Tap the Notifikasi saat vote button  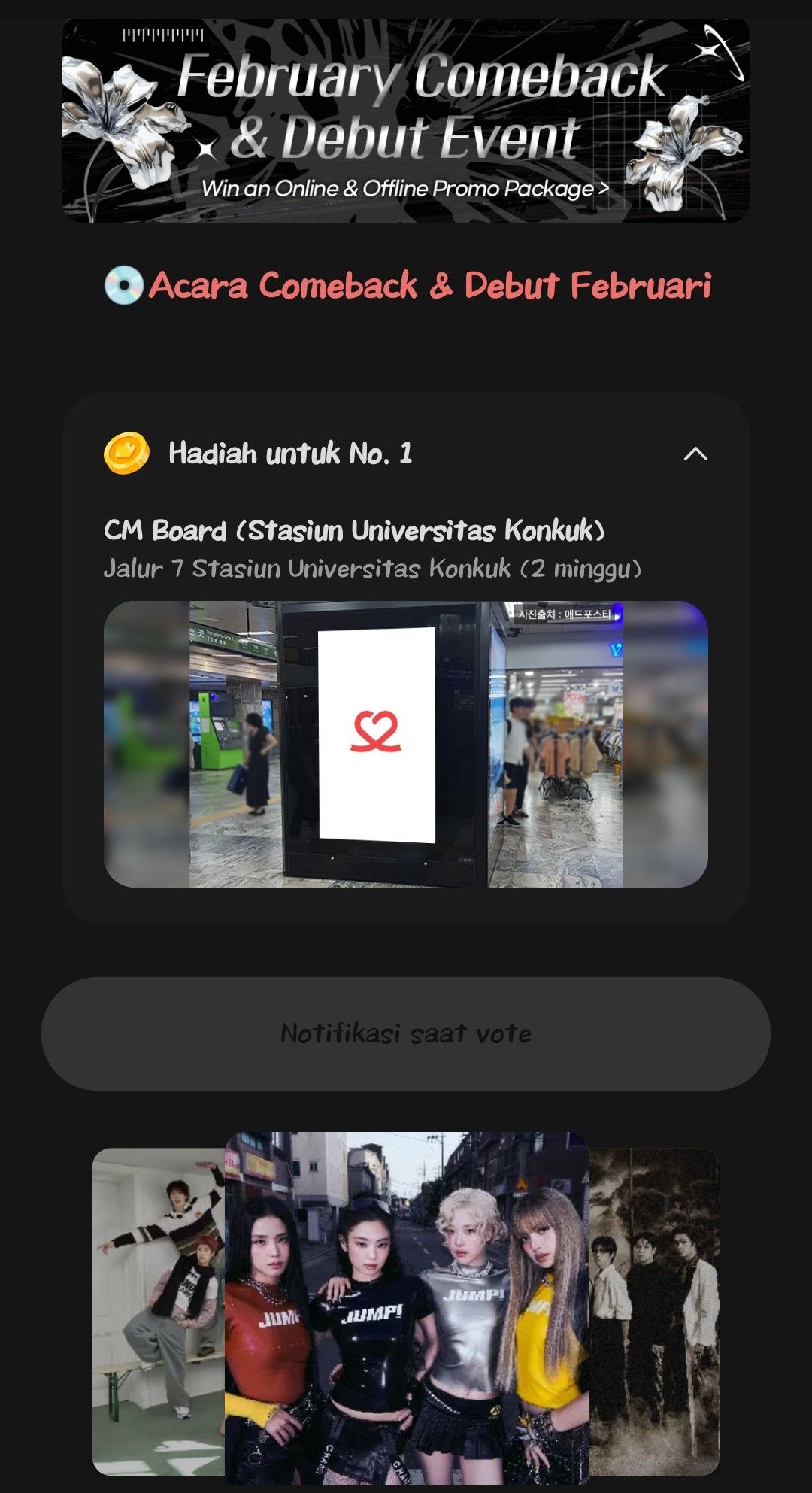click(x=406, y=1033)
